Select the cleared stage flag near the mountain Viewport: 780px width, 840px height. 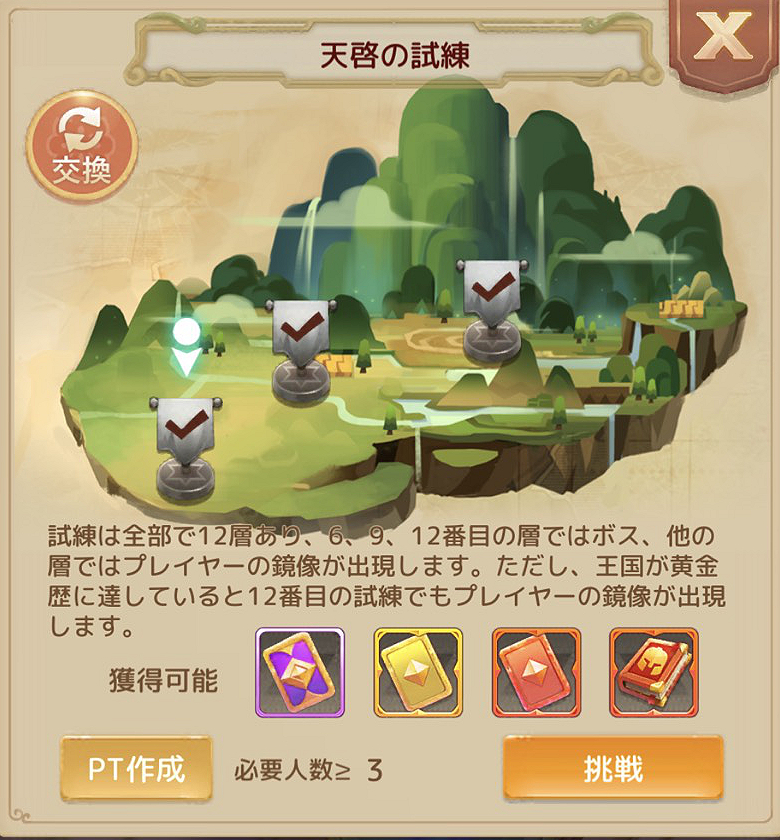pyautogui.click(x=490, y=307)
